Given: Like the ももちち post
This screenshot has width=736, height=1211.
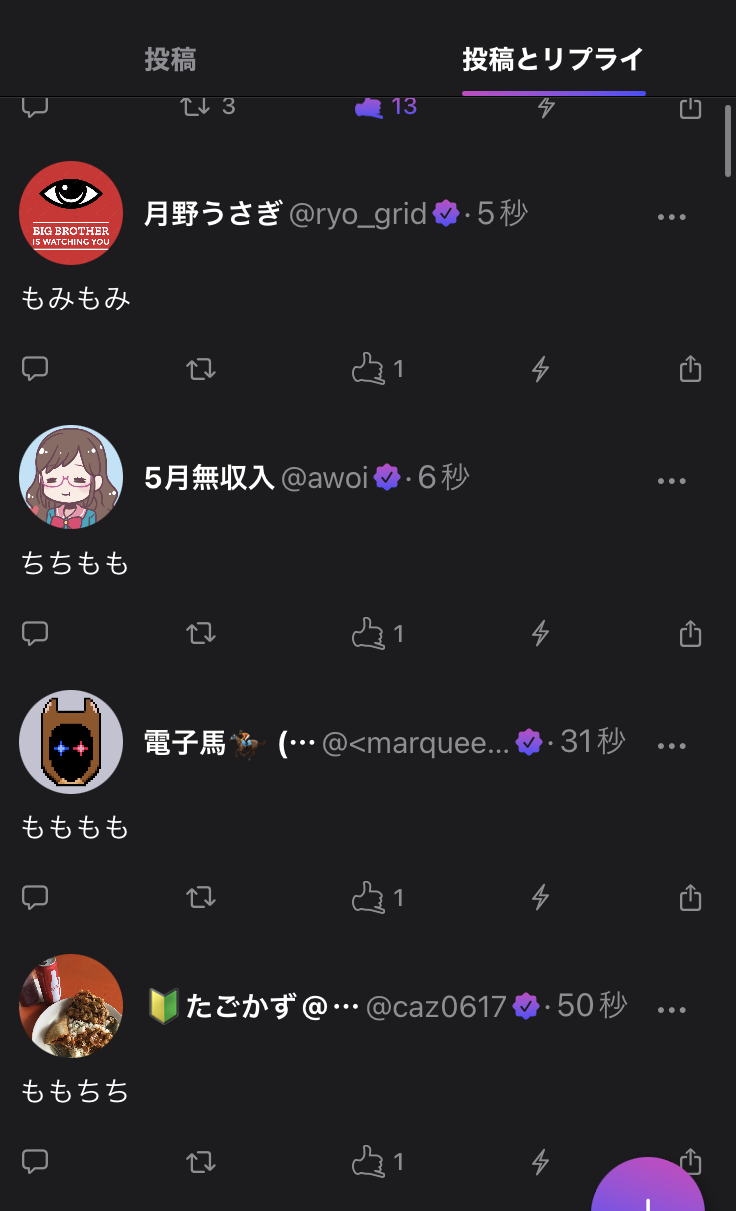Looking at the screenshot, I should coord(369,1161).
